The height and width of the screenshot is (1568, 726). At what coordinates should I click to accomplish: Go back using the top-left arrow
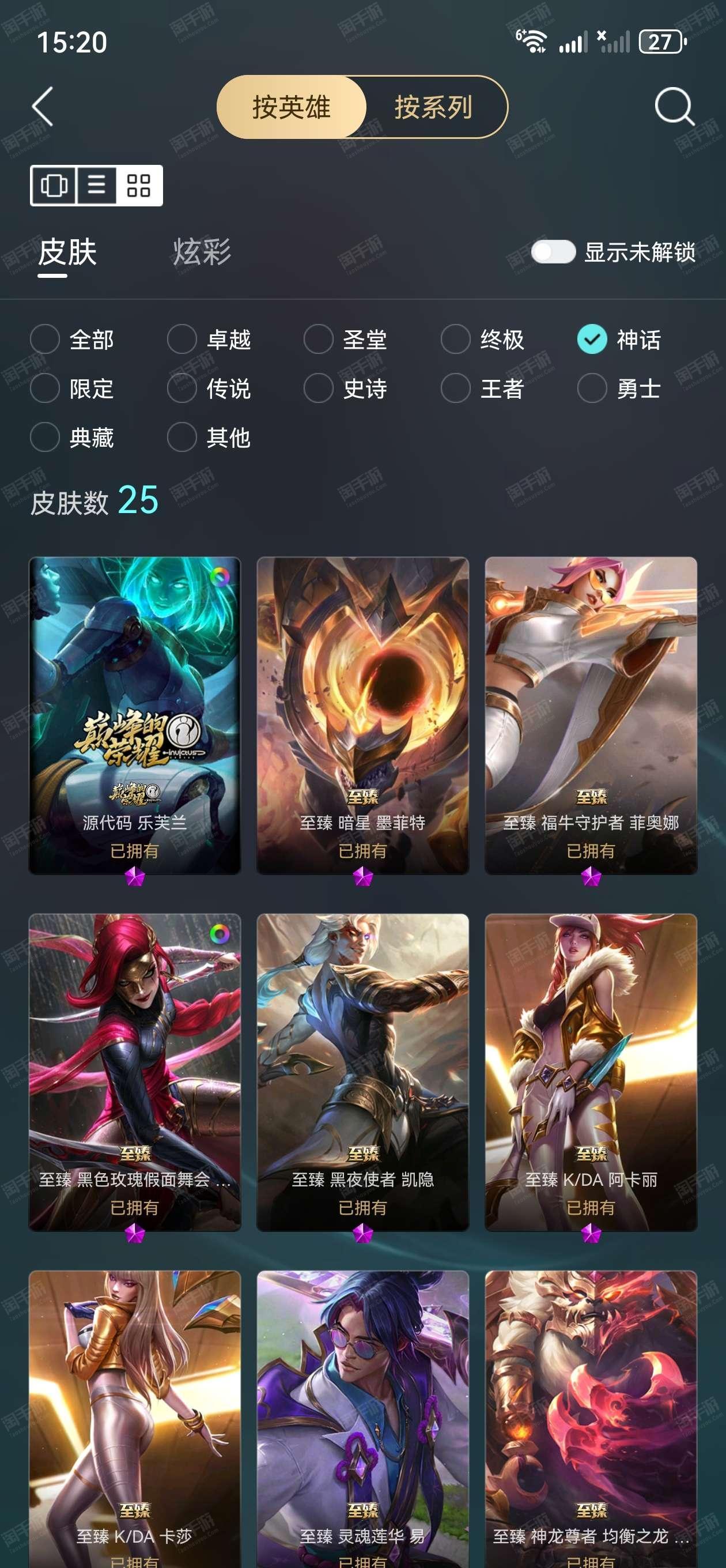click(x=43, y=107)
